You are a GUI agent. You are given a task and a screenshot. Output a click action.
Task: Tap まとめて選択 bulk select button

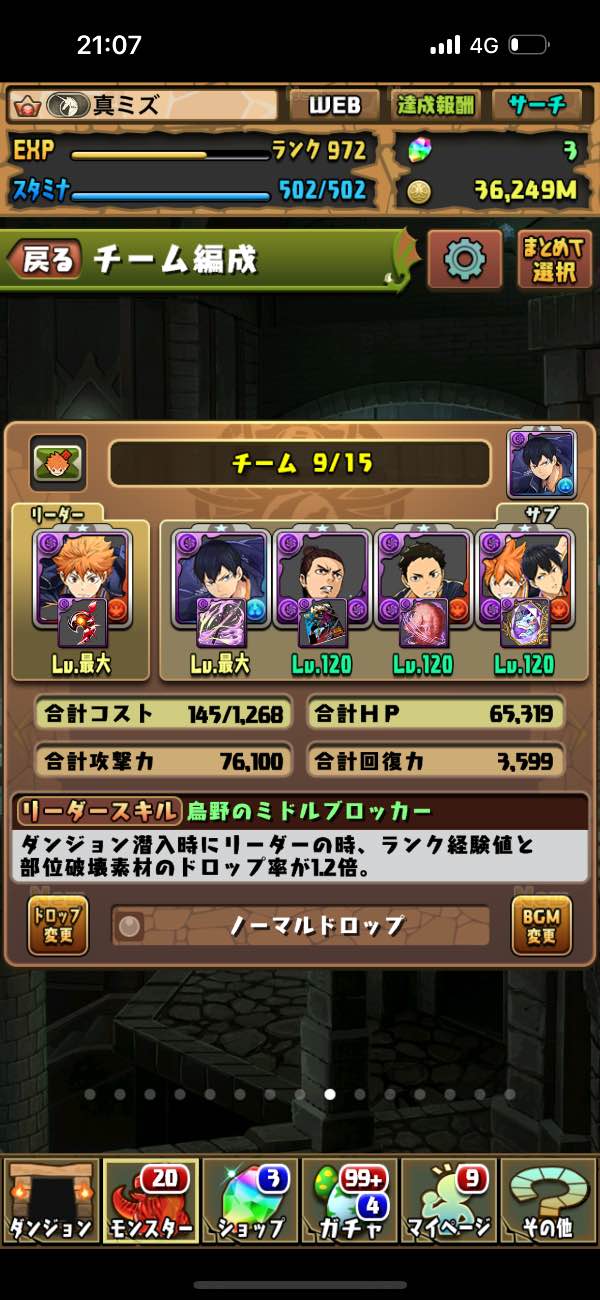pyautogui.click(x=554, y=260)
